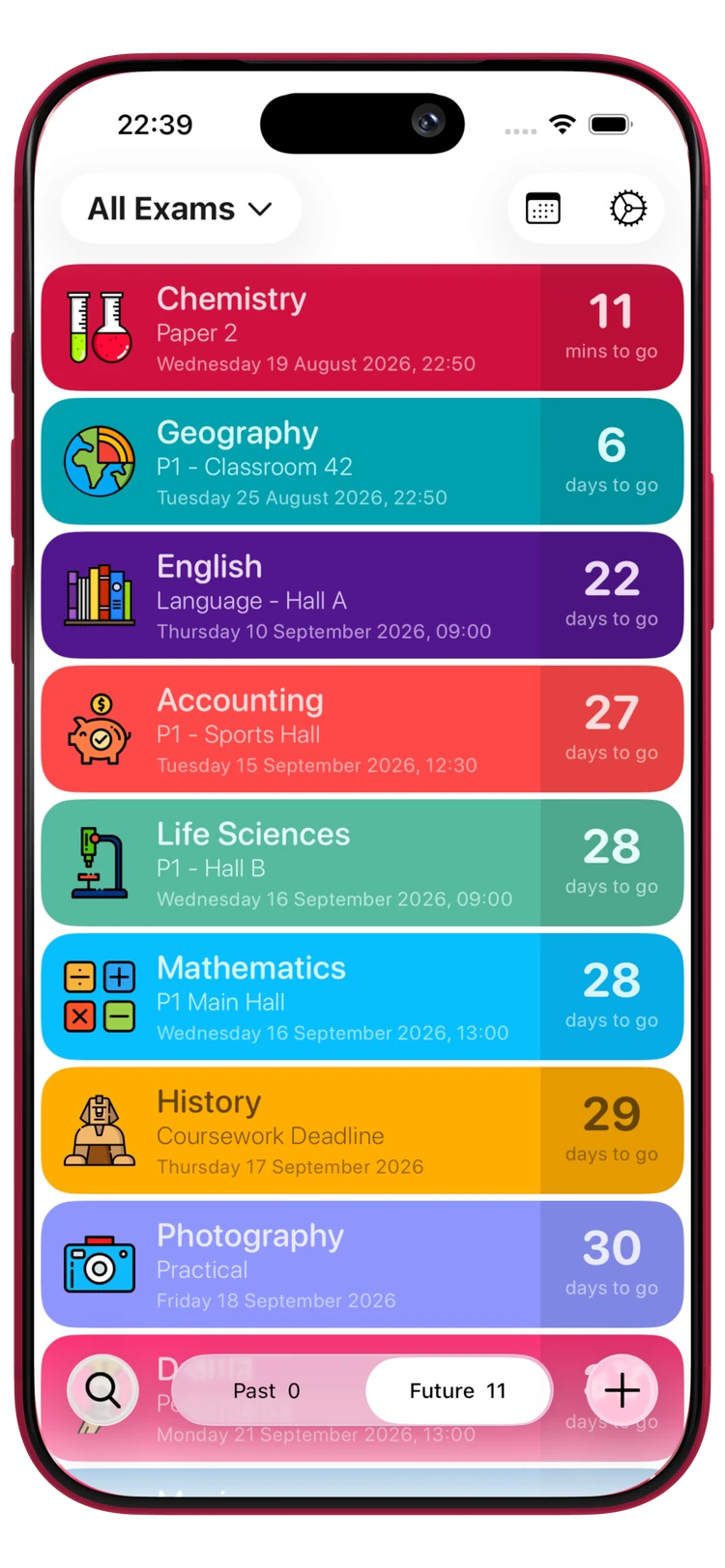Expand the All Exams dropdown

181,209
